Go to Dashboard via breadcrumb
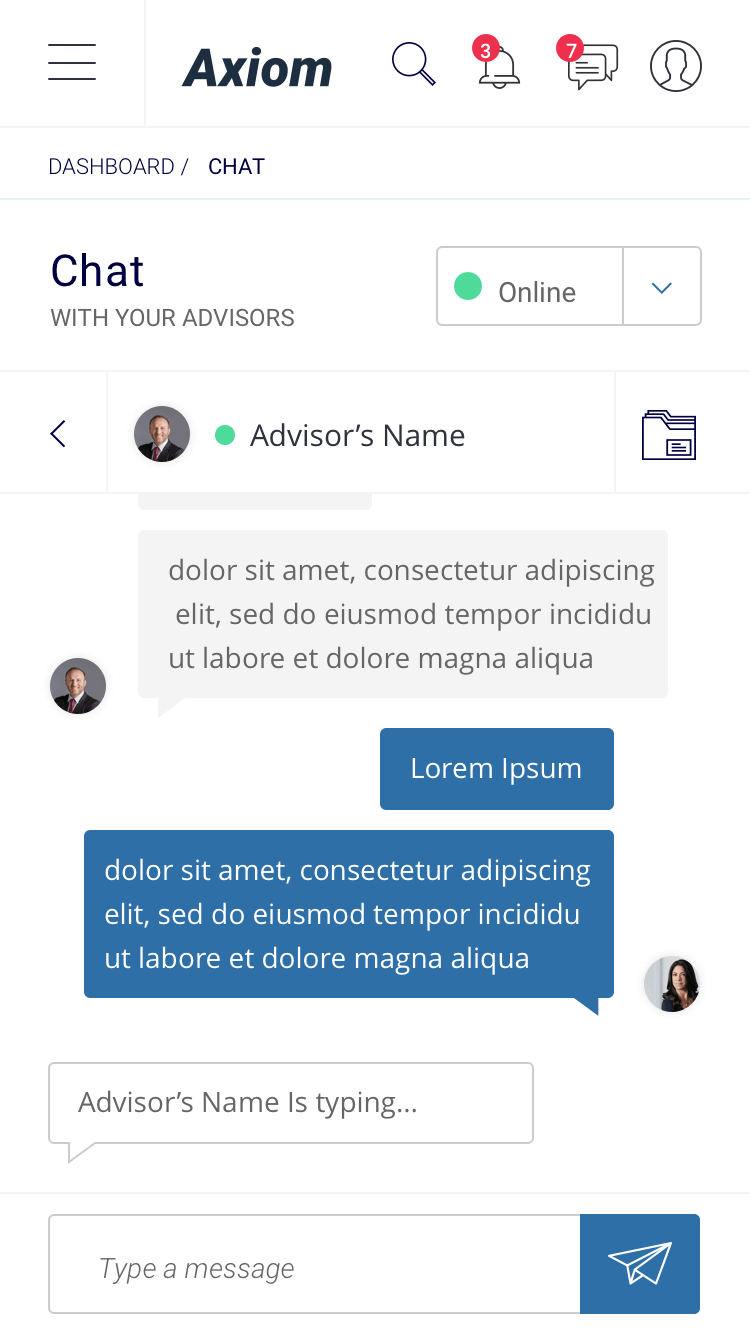 [111, 167]
